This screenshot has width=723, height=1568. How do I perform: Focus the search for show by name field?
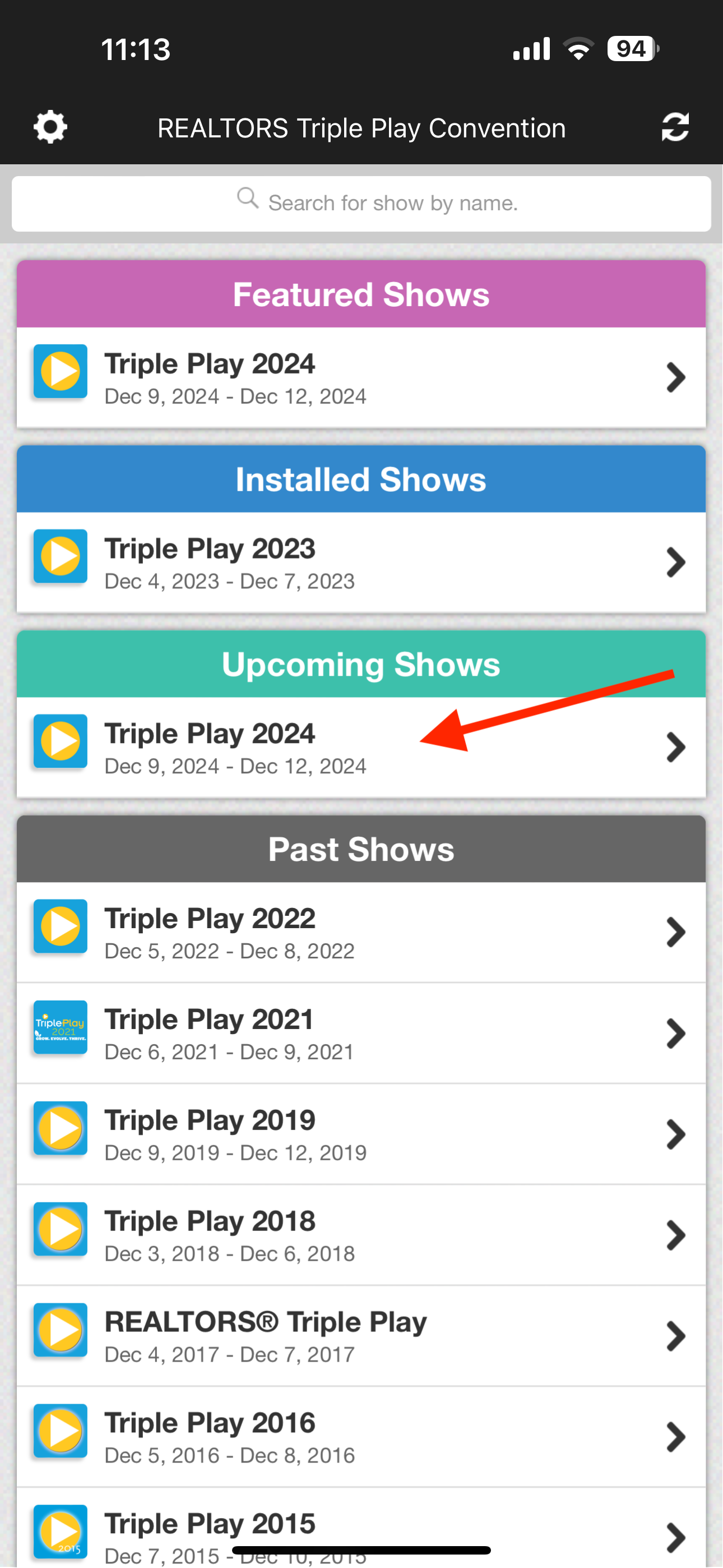click(x=361, y=204)
